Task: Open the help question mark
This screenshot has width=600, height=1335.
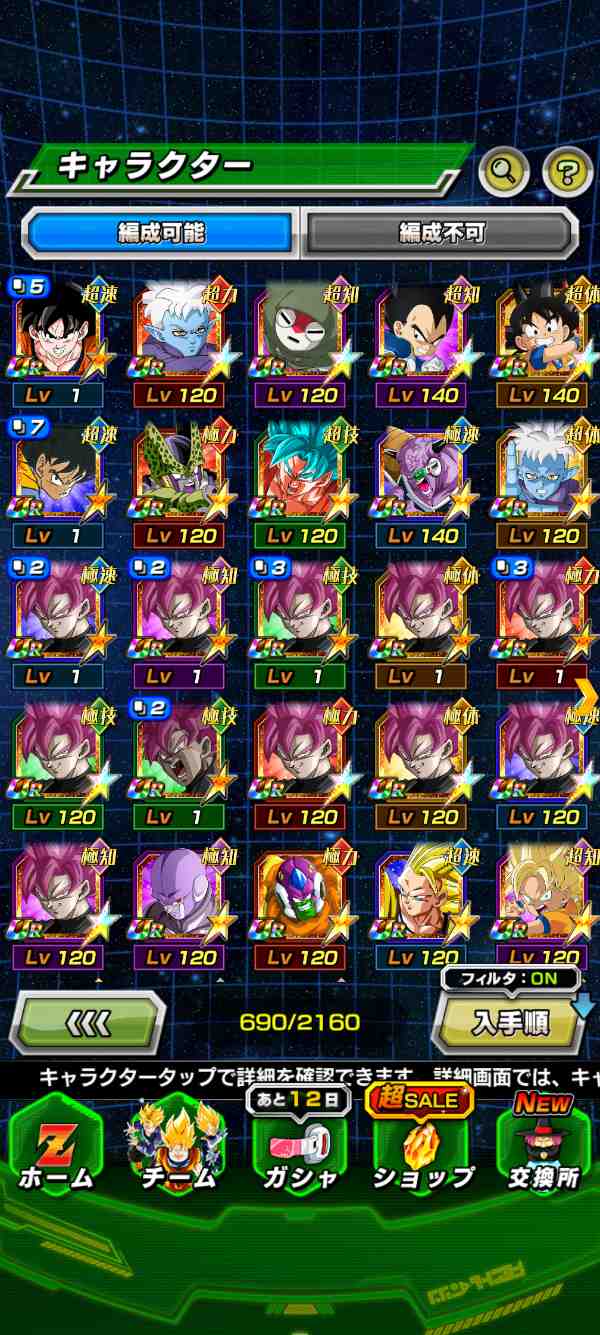Action: coord(567,173)
